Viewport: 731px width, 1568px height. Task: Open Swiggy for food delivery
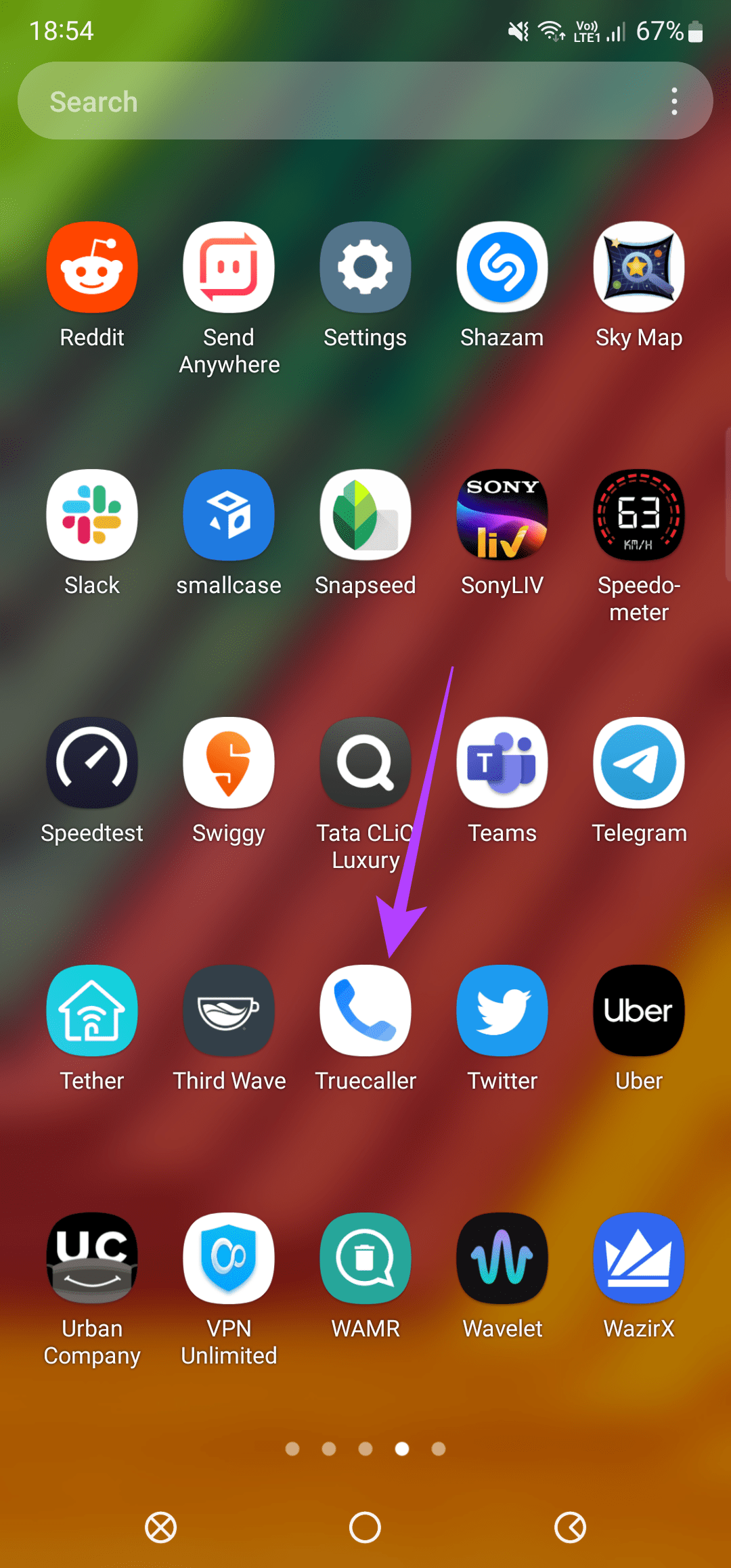(228, 762)
